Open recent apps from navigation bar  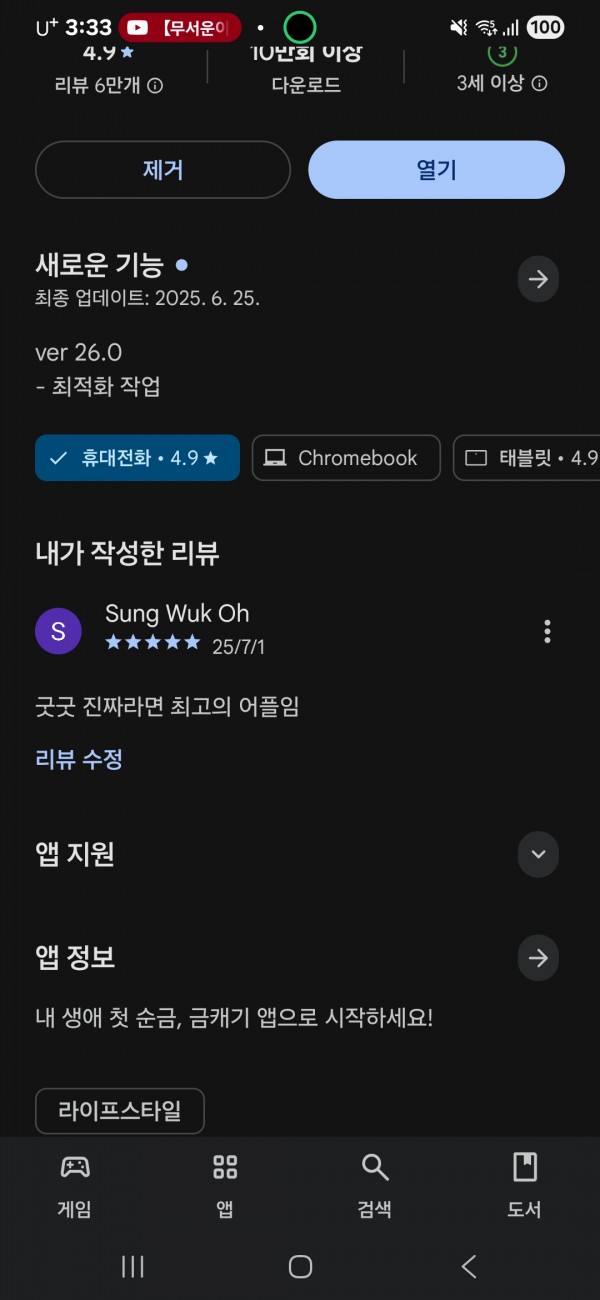click(x=132, y=1266)
